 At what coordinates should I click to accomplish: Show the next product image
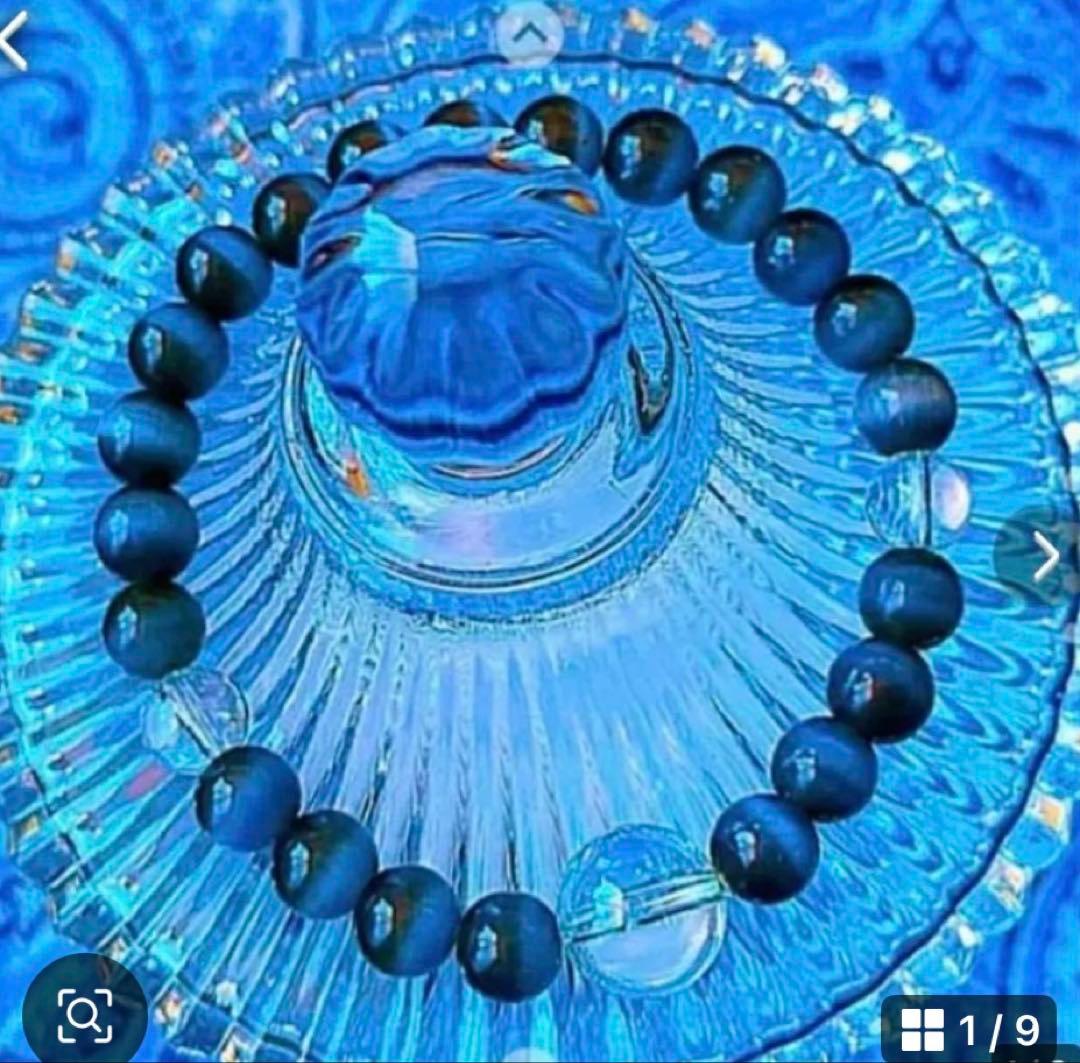pos(1044,556)
